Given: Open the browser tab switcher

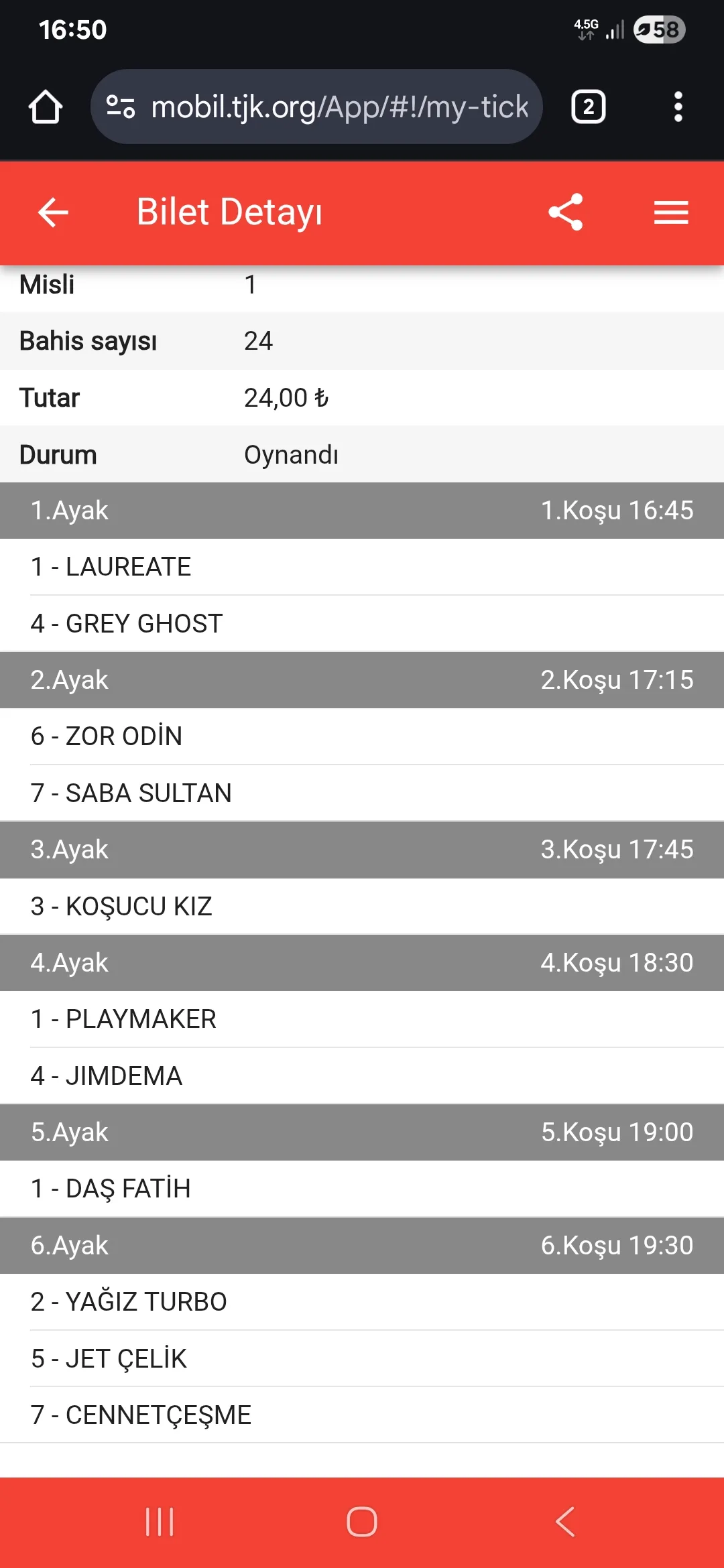Looking at the screenshot, I should point(588,107).
